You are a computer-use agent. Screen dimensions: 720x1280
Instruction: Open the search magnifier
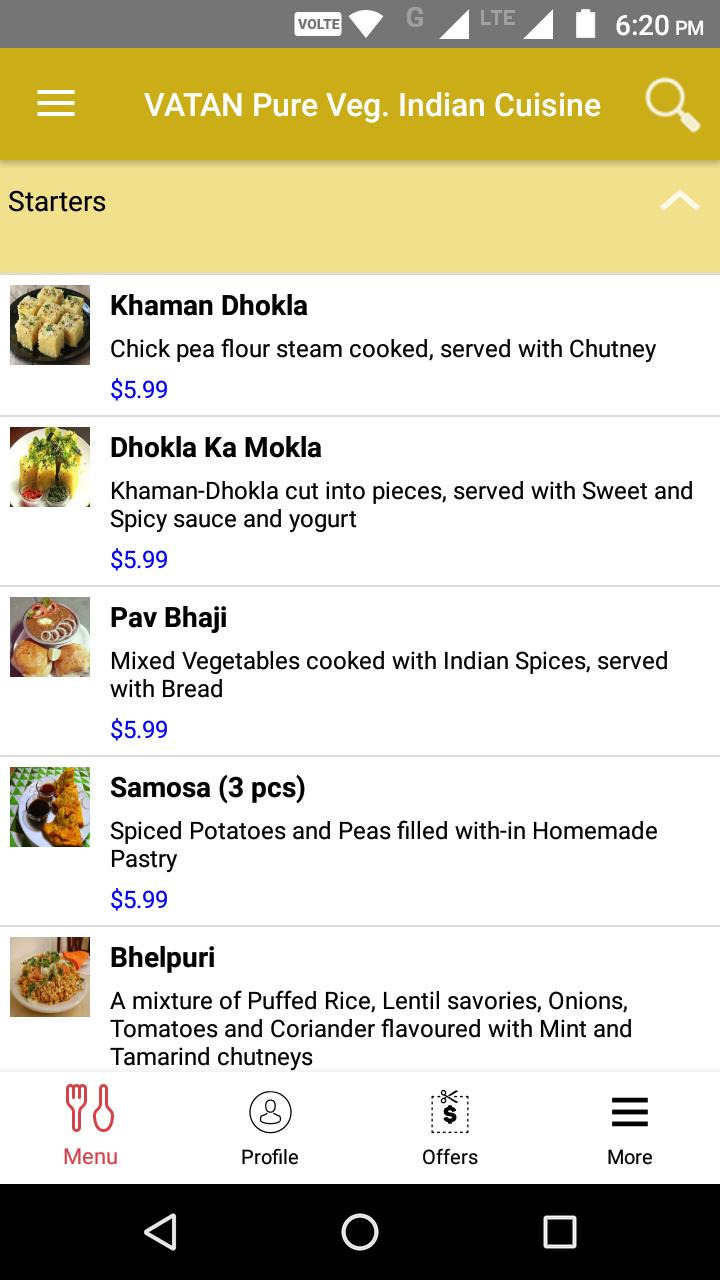(671, 105)
